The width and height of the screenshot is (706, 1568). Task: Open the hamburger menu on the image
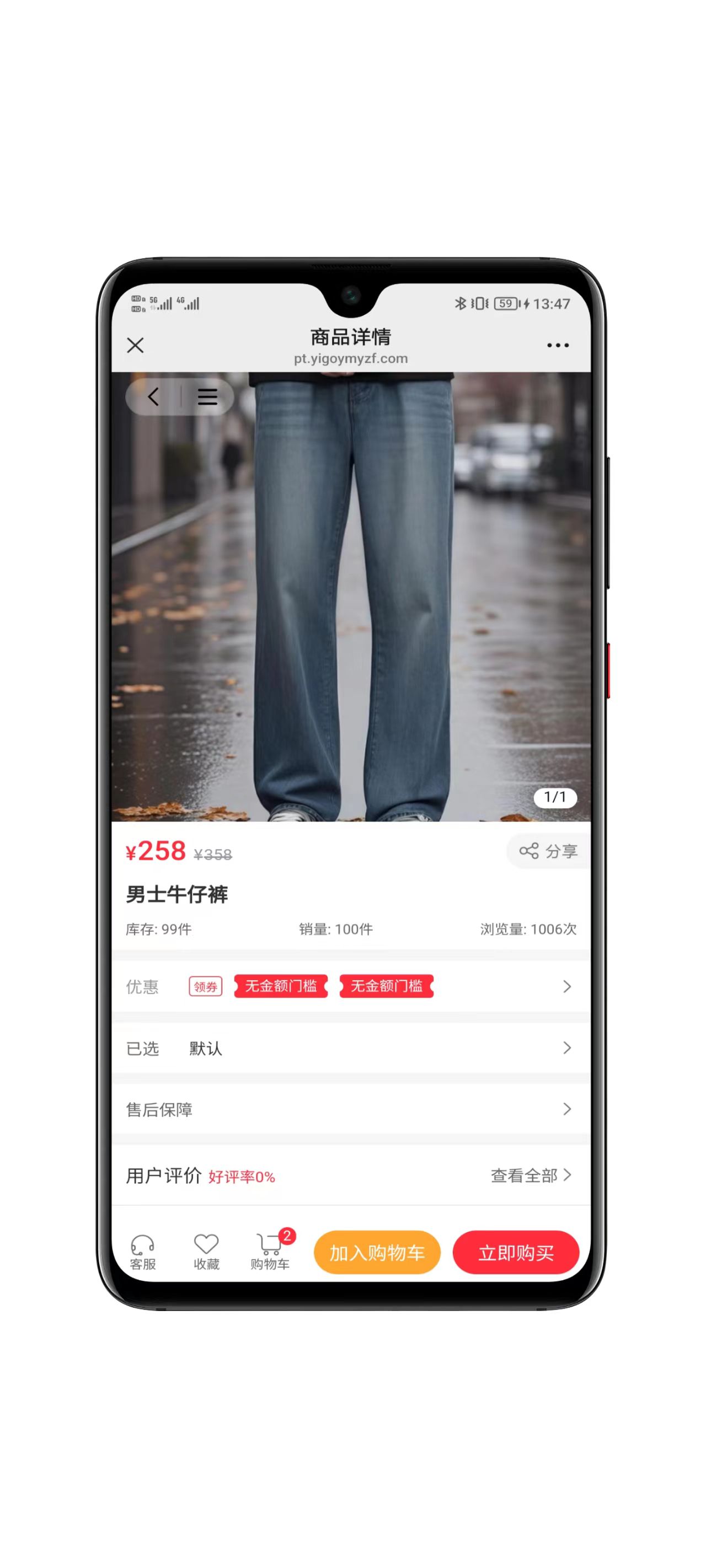207,397
